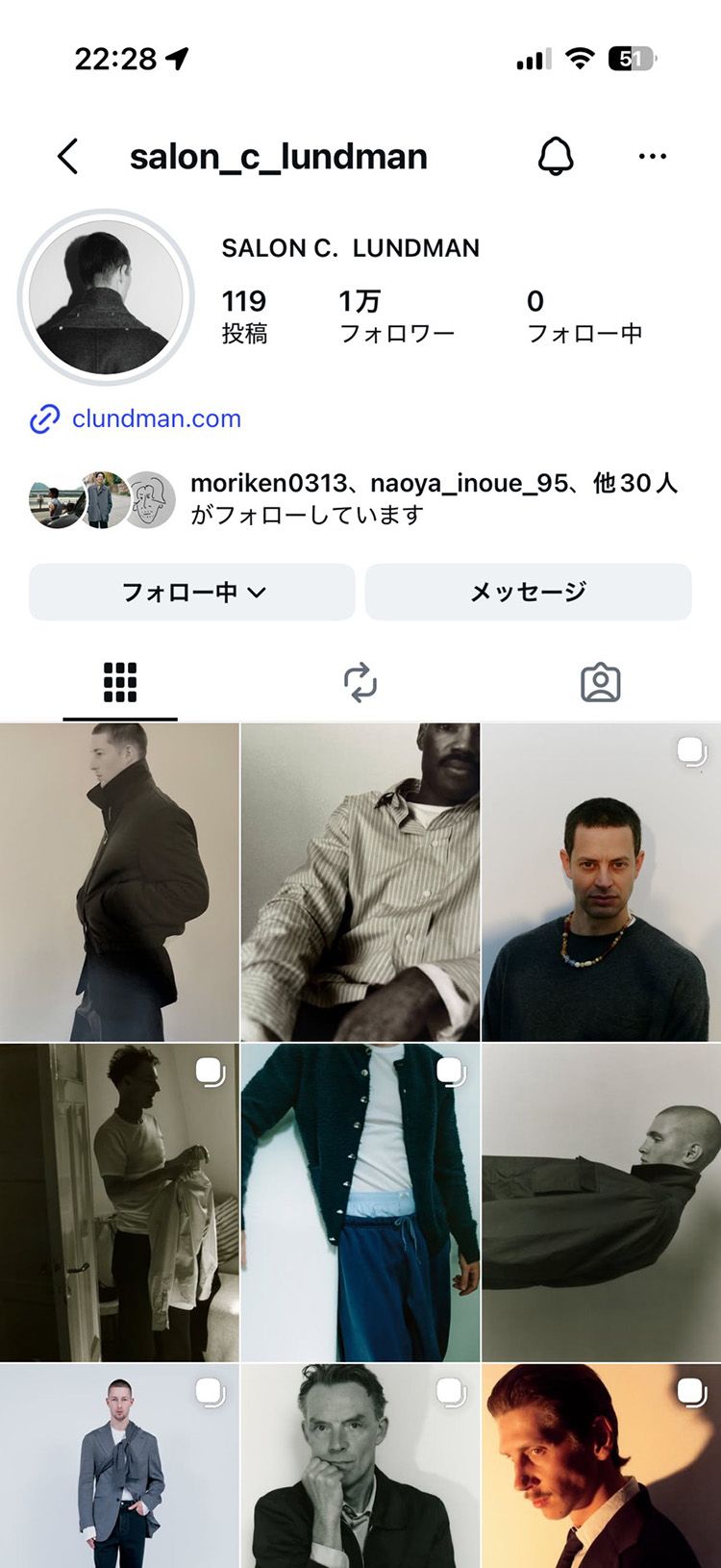Tap the メッセージ button
The image size is (721, 1568).
click(x=528, y=592)
